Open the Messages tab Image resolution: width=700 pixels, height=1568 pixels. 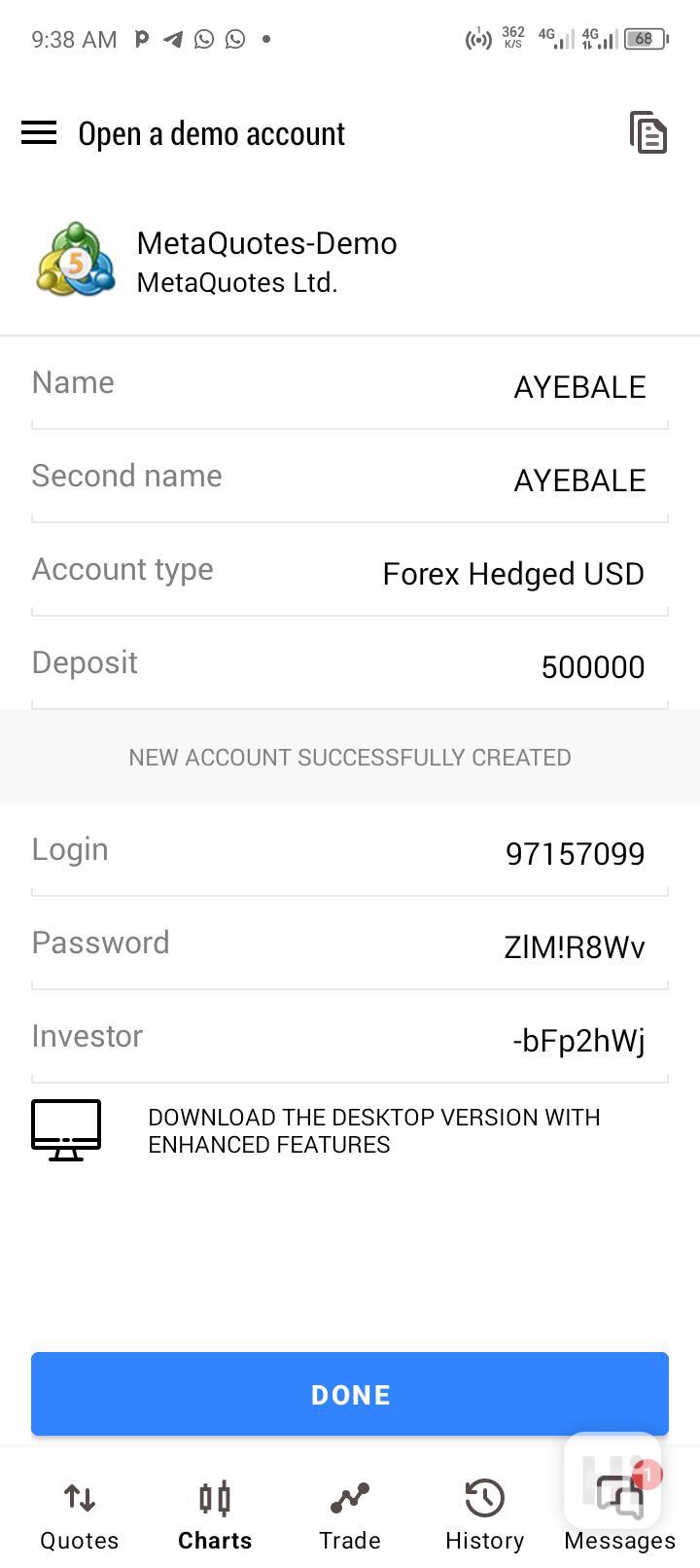(x=619, y=1515)
